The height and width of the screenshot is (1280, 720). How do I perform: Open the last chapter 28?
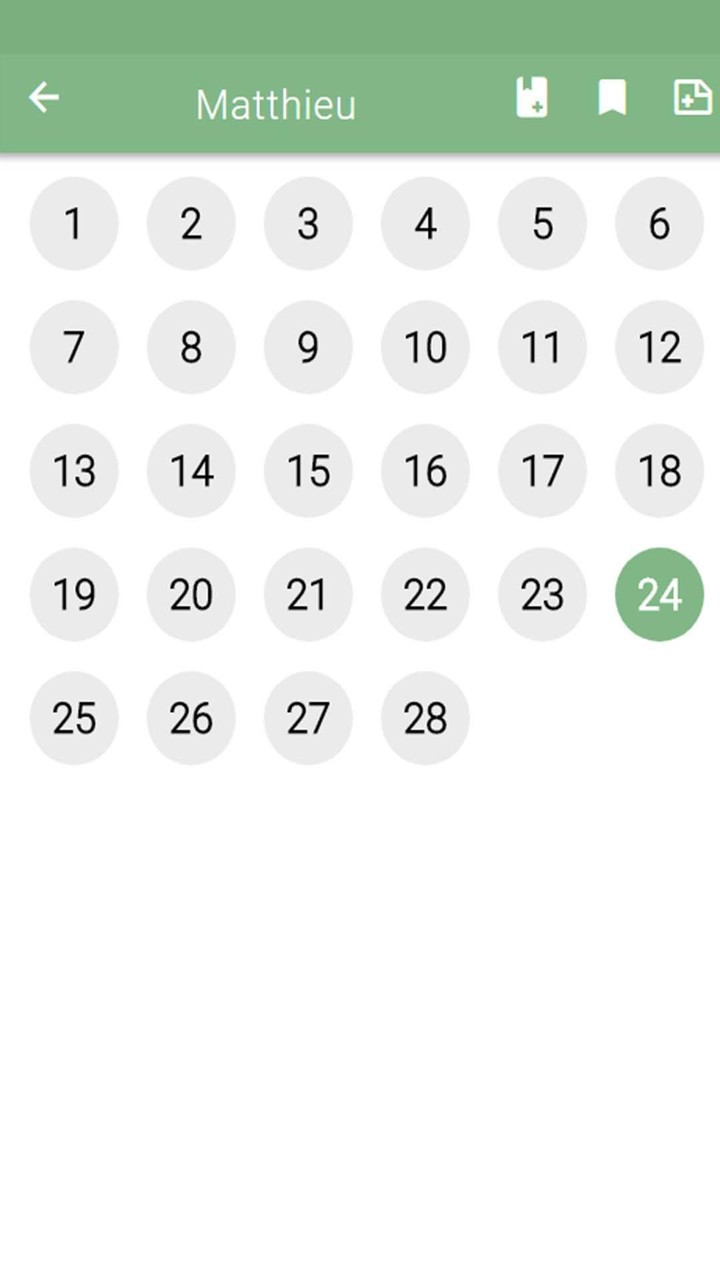coord(425,718)
